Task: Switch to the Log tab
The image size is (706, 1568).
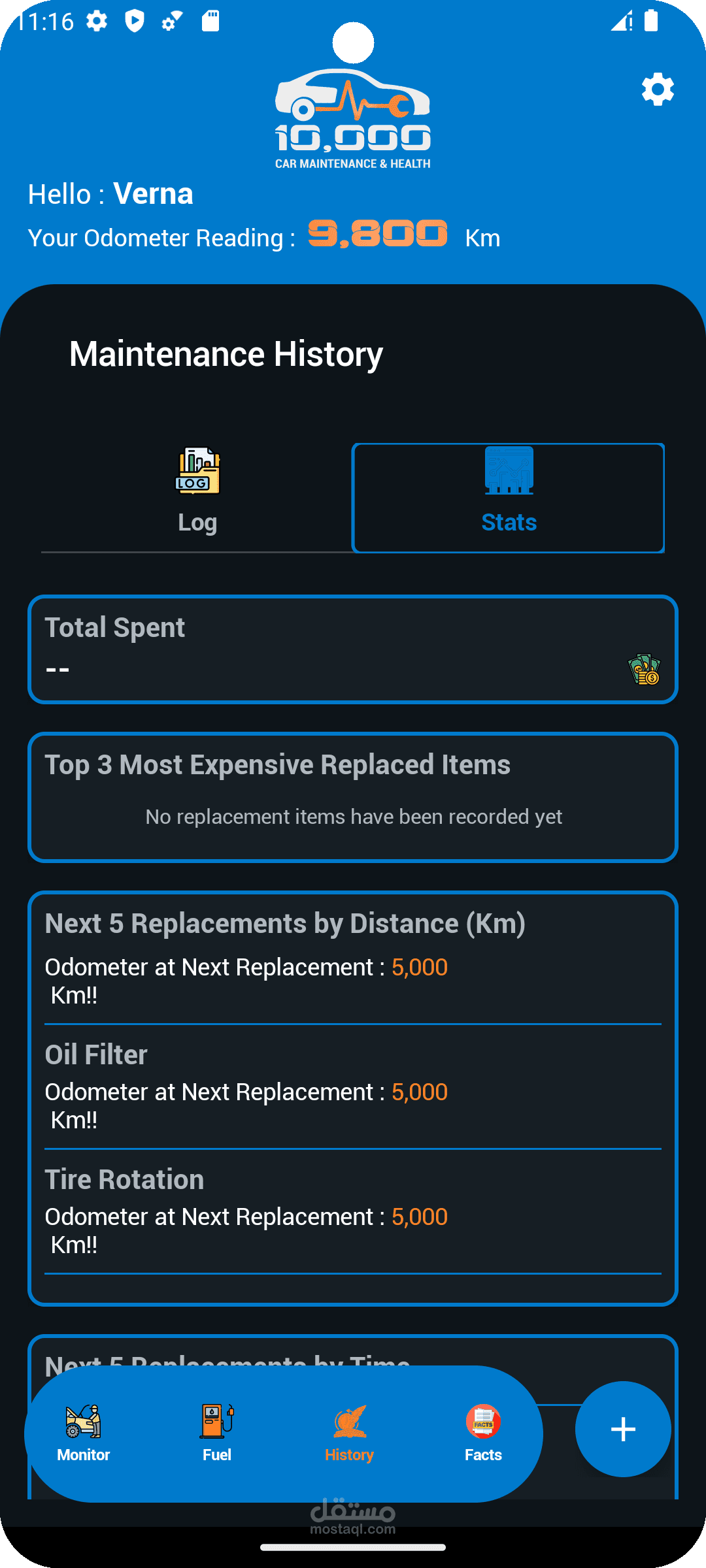Action: [x=197, y=498]
